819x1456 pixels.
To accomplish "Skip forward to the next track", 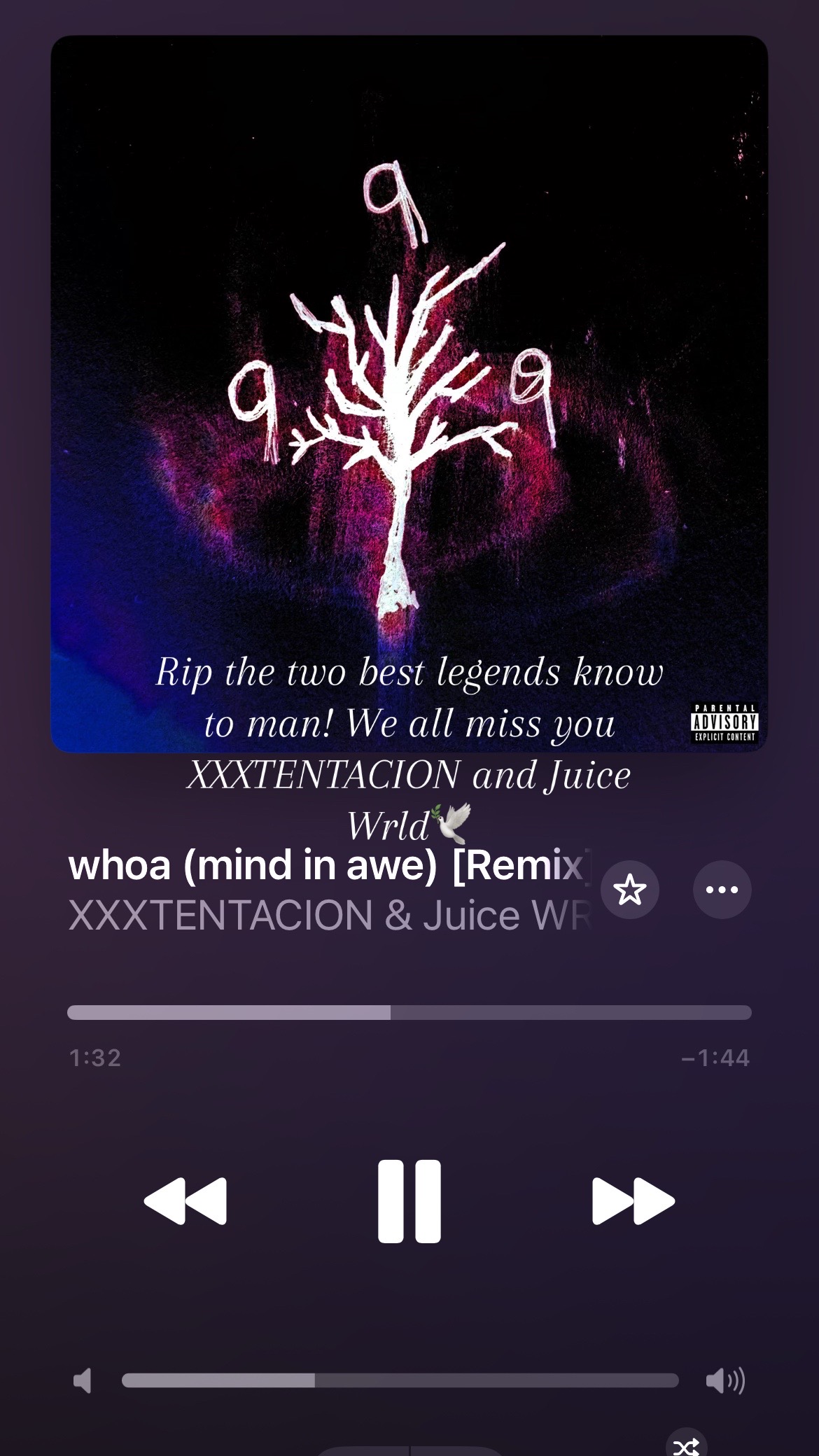I will pyautogui.click(x=633, y=1201).
